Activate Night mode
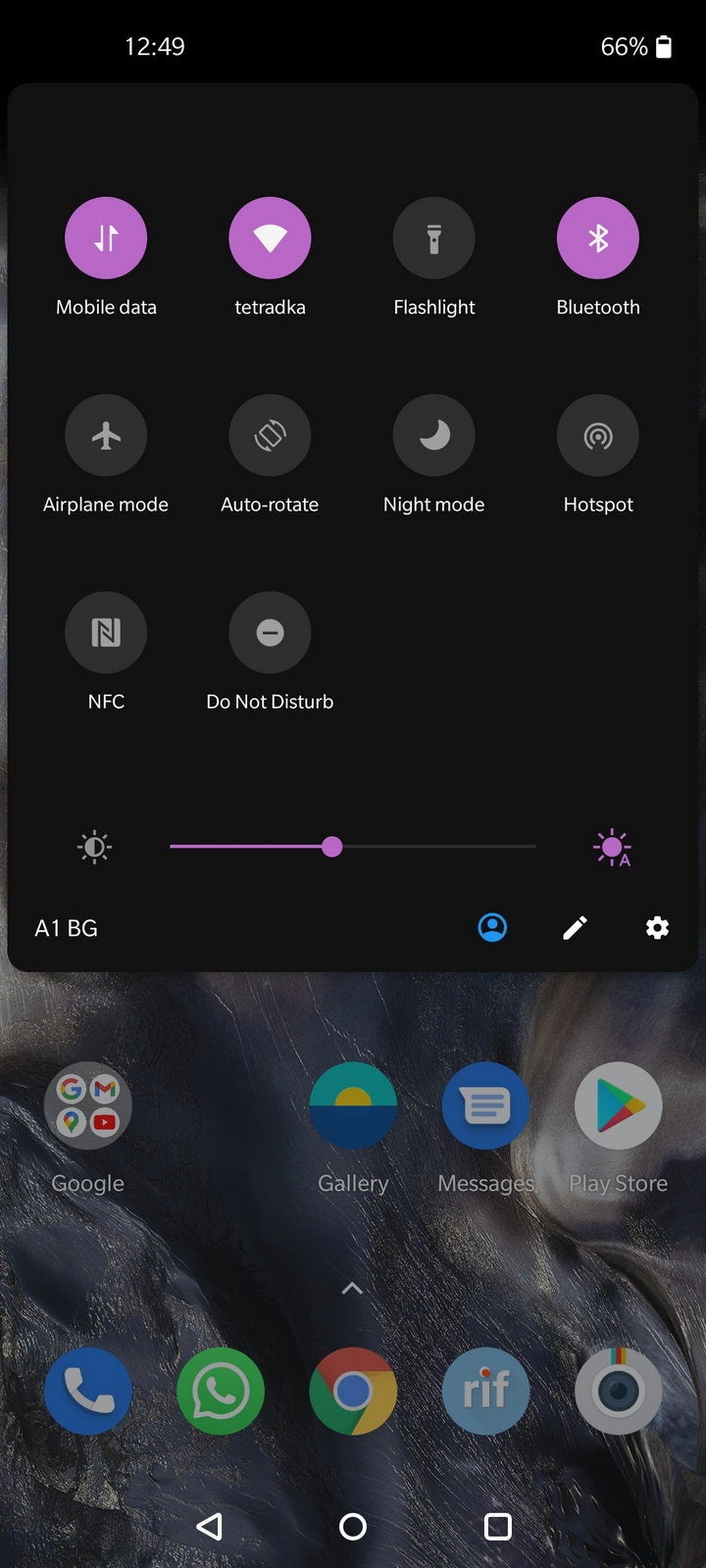706x1568 pixels. point(433,435)
